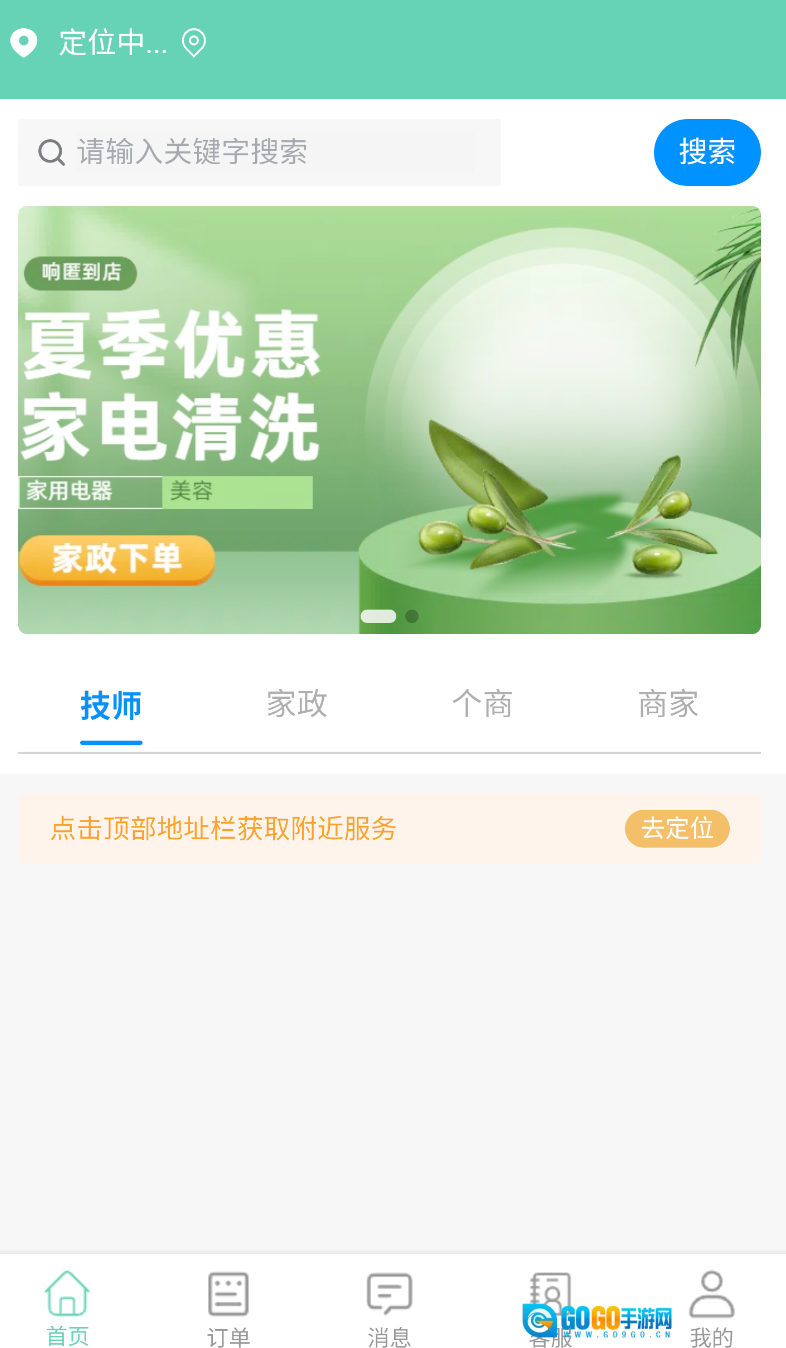786x1348 pixels.
Task: Open the 客服 tab
Action: click(550, 1300)
